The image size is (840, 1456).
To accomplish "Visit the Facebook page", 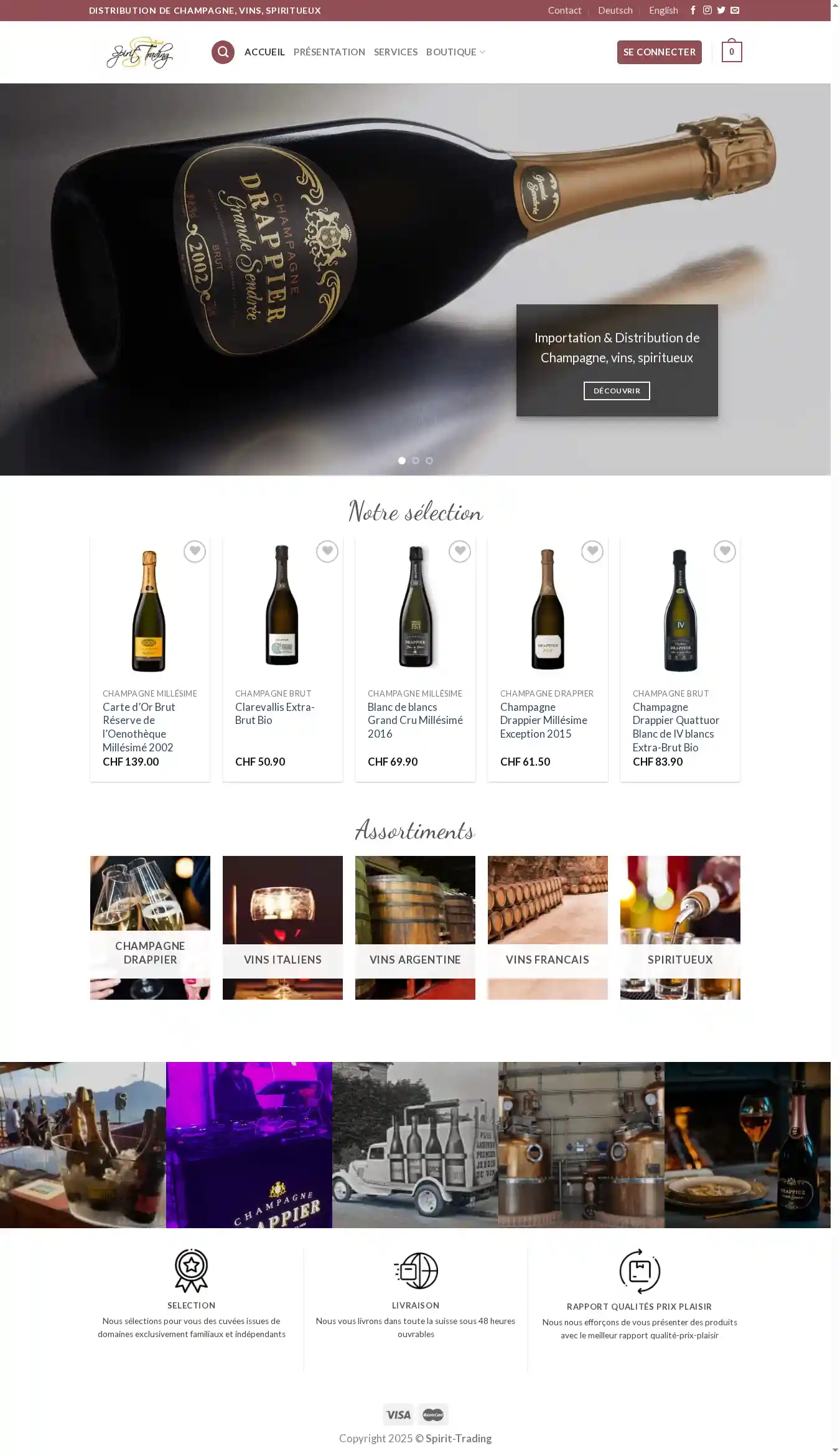I will coord(693,11).
